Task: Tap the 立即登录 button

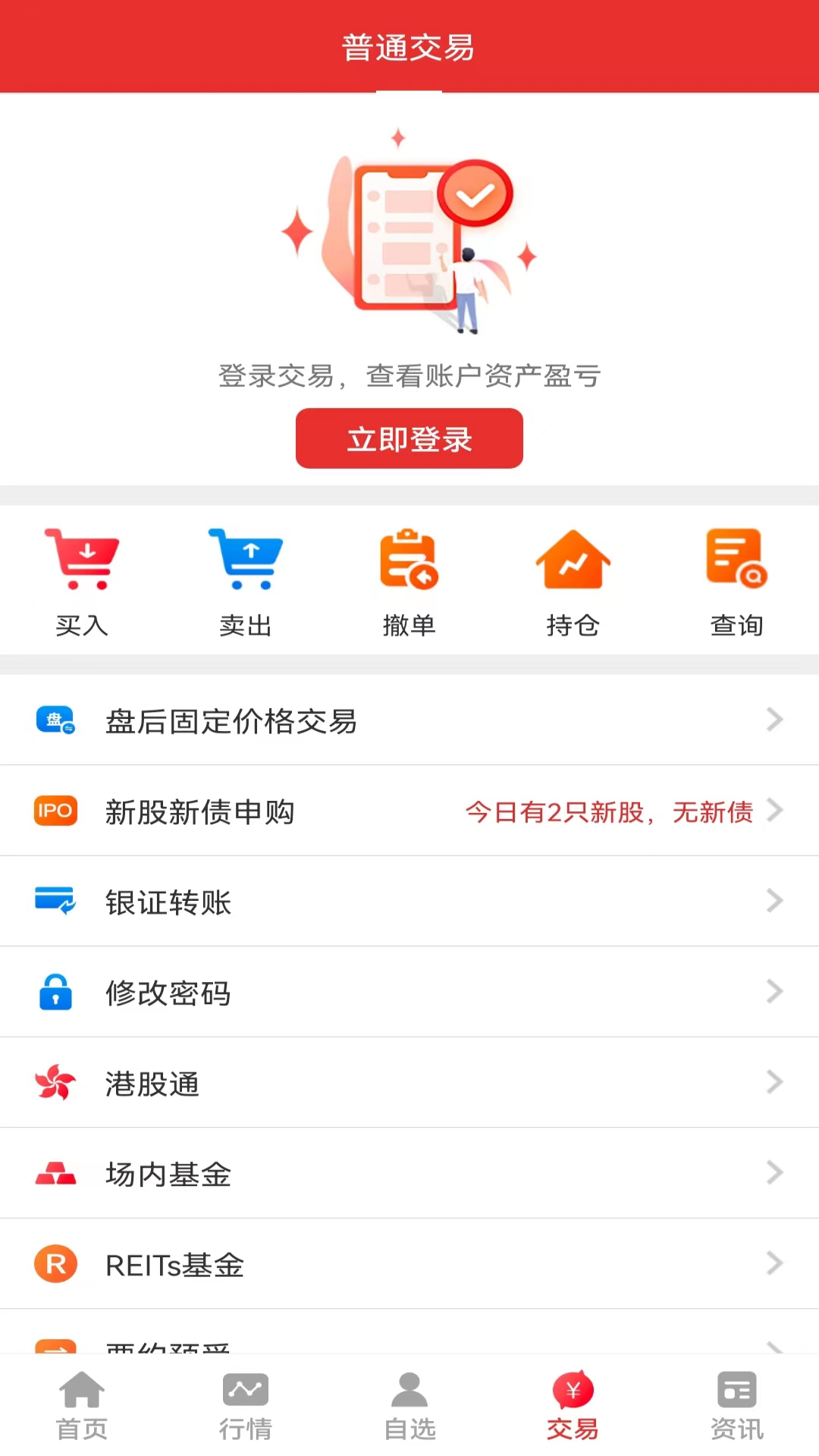Action: (409, 438)
